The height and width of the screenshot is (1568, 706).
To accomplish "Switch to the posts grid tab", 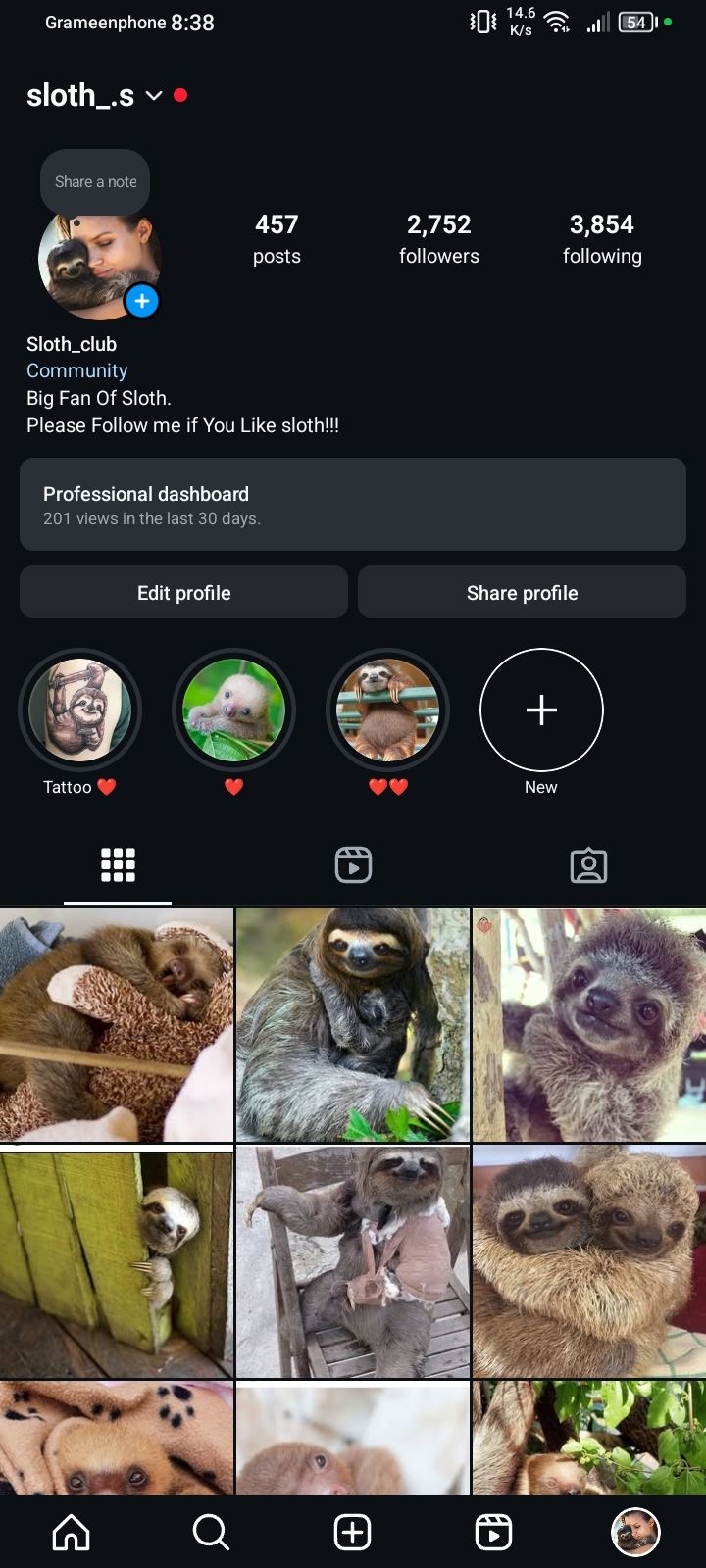I will point(118,865).
